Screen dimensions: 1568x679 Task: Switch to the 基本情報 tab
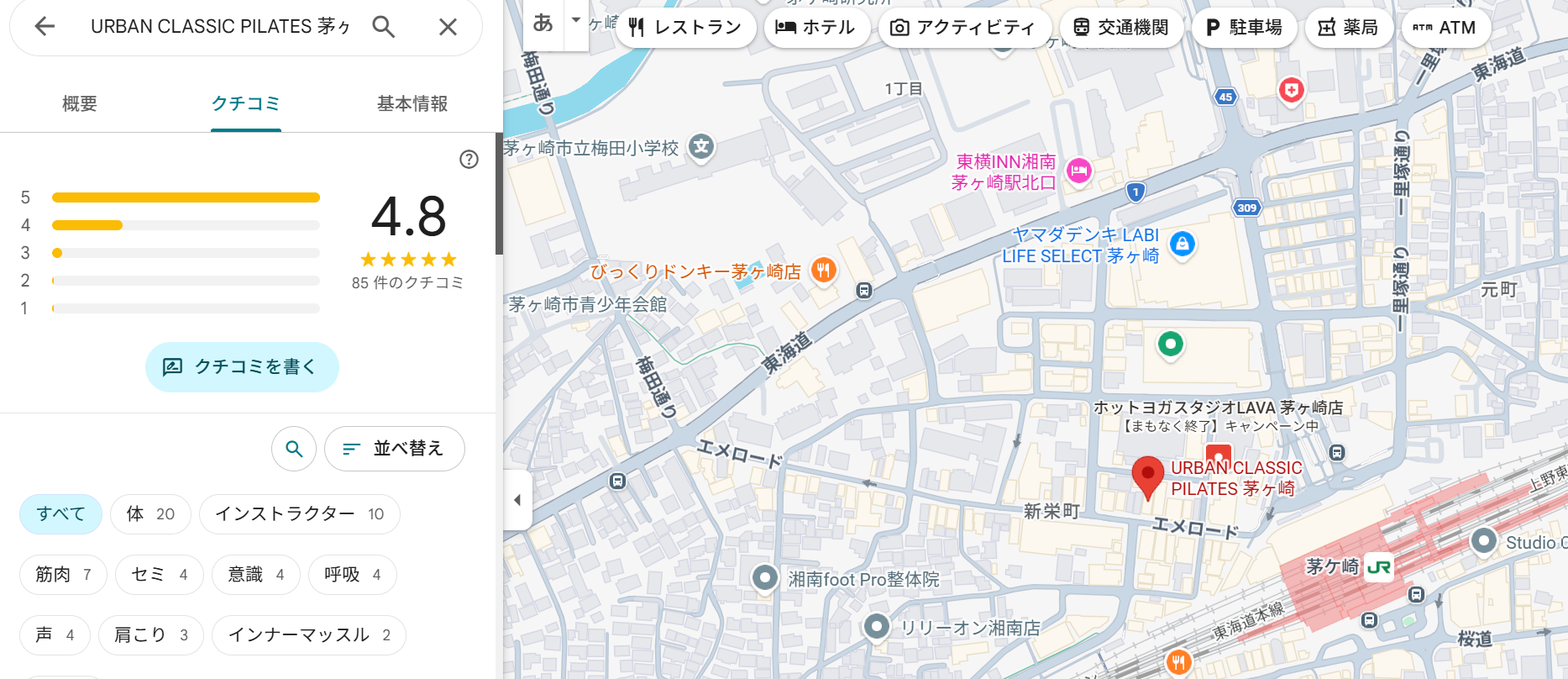[x=412, y=103]
